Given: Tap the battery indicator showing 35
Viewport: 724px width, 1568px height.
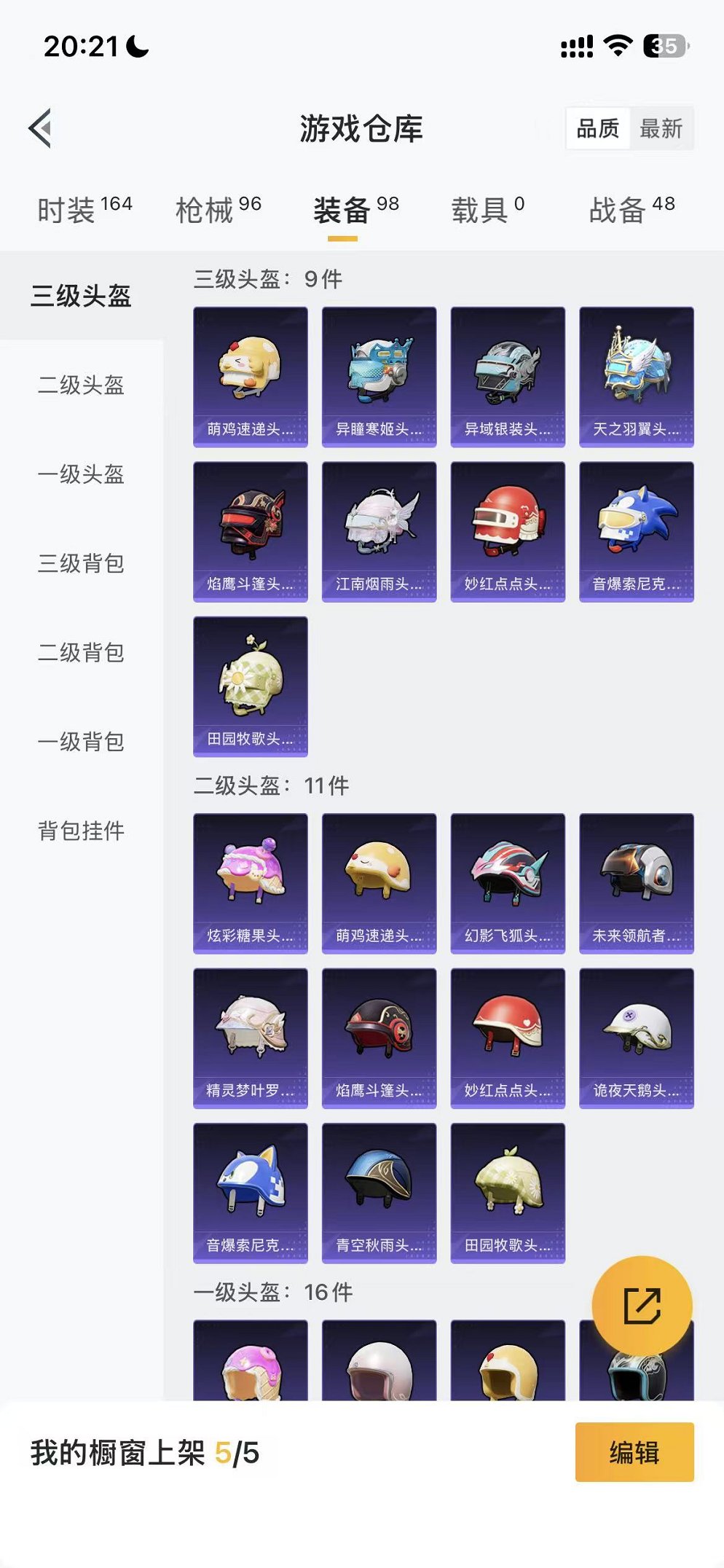Looking at the screenshot, I should (663, 45).
